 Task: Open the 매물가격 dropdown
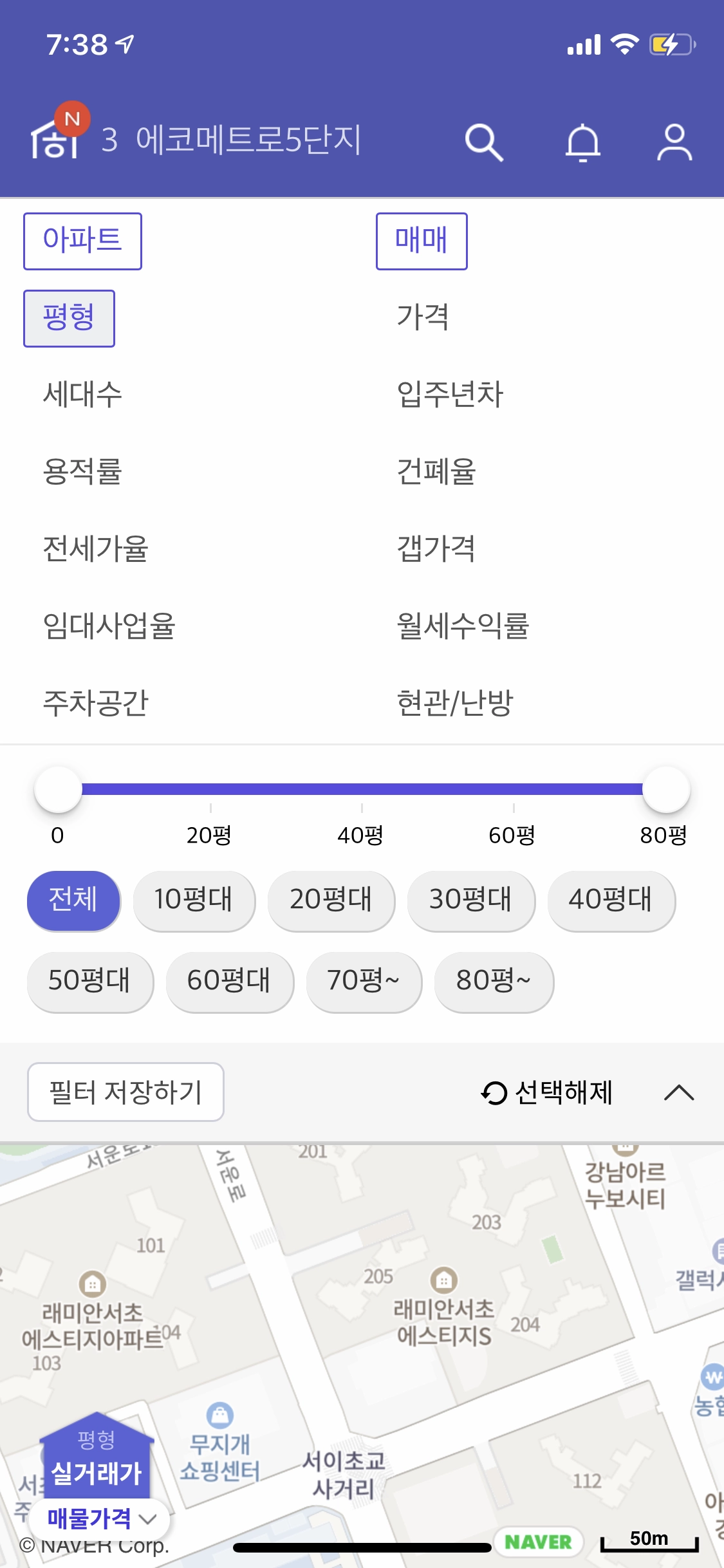100,1518
